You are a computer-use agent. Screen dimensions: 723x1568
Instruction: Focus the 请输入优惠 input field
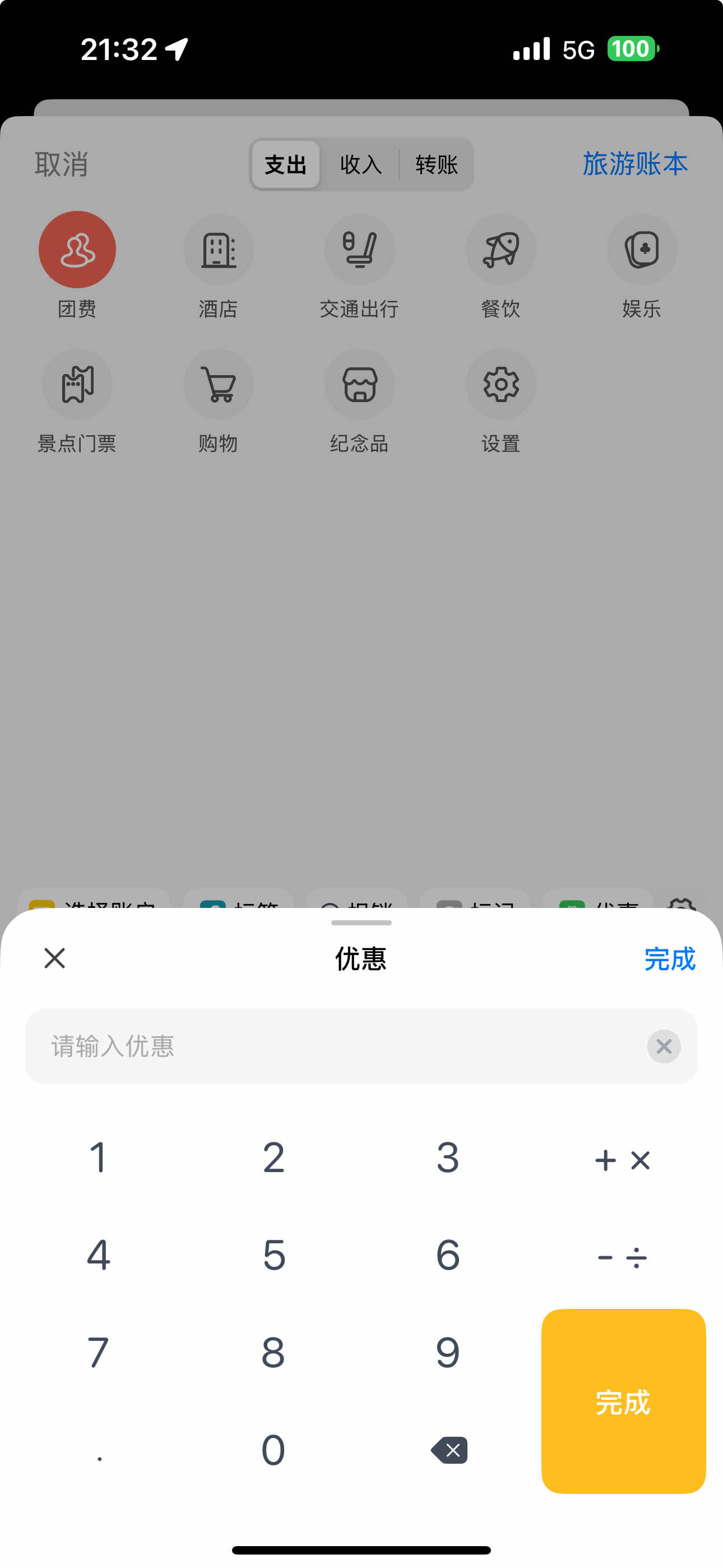click(335, 1046)
